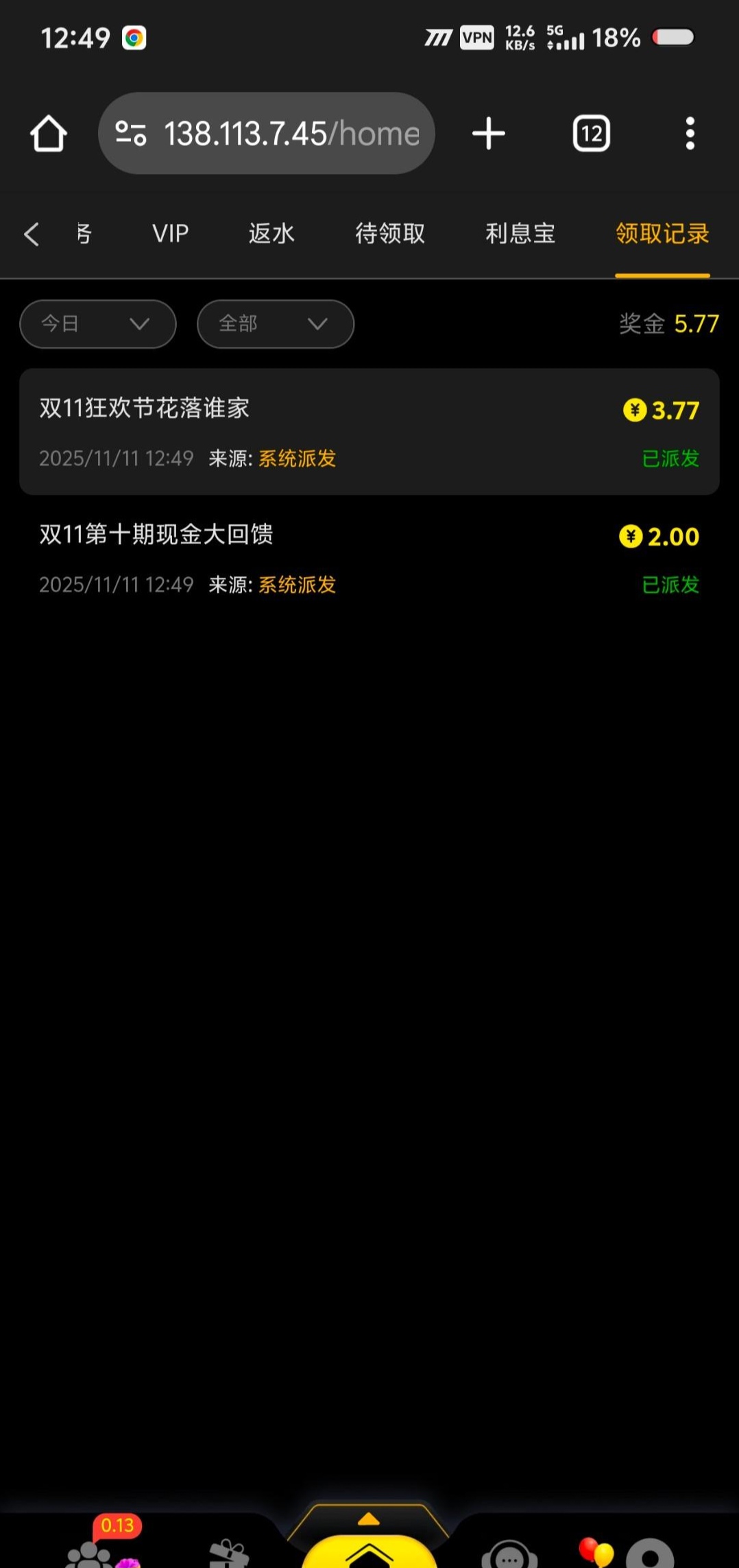The width and height of the screenshot is (739, 1568).
Task: Select the 领取记录 tab
Action: click(x=662, y=234)
